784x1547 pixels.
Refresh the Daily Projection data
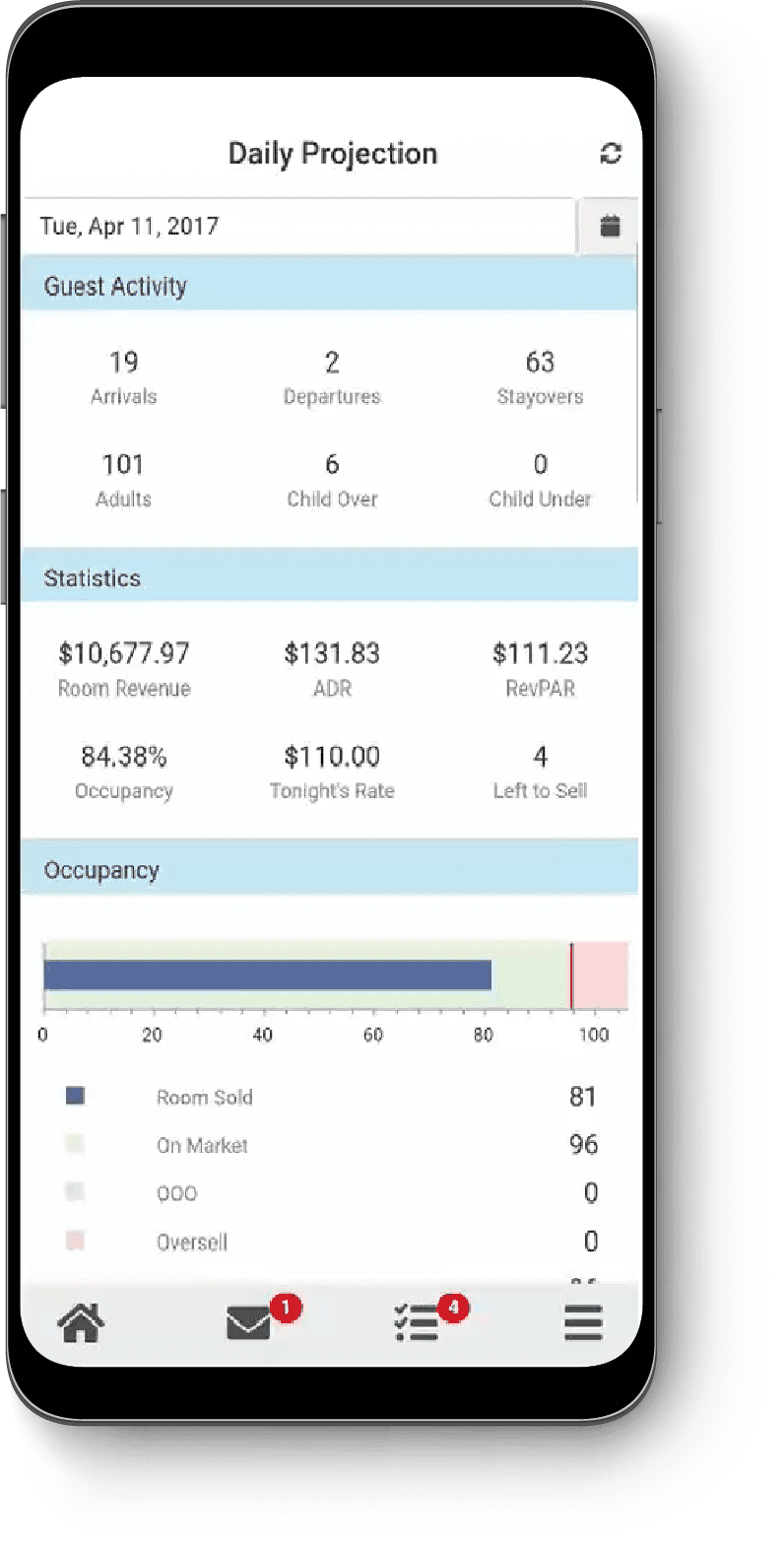[612, 153]
